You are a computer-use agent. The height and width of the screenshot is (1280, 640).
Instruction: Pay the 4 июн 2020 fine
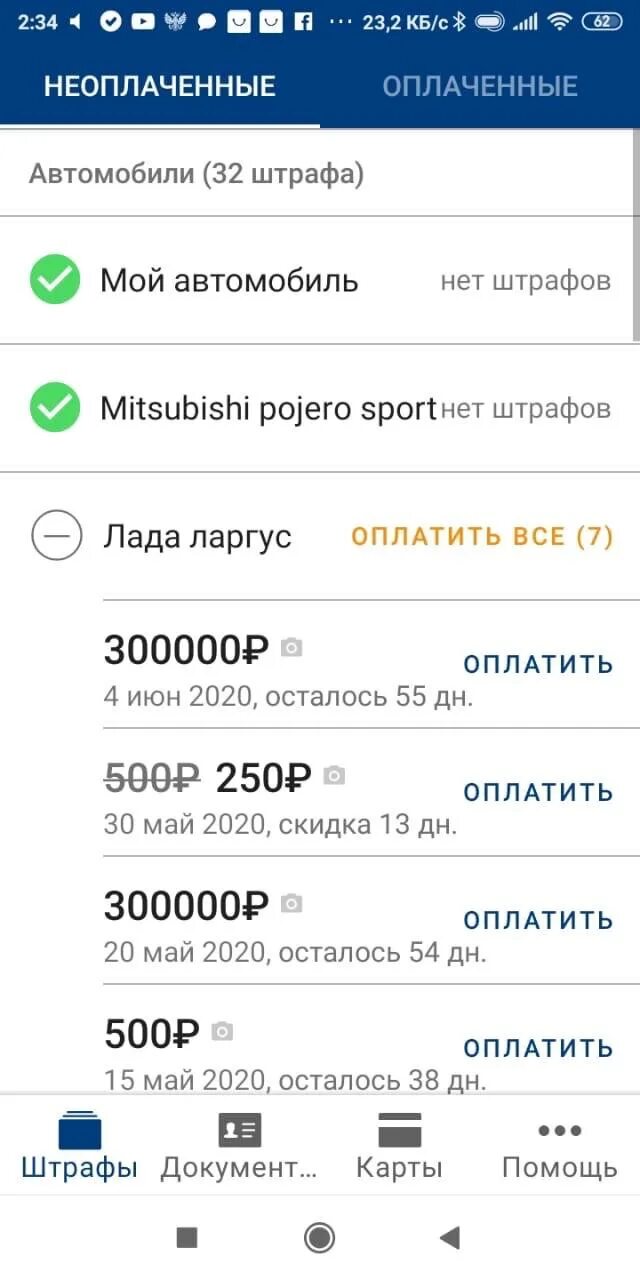point(538,664)
